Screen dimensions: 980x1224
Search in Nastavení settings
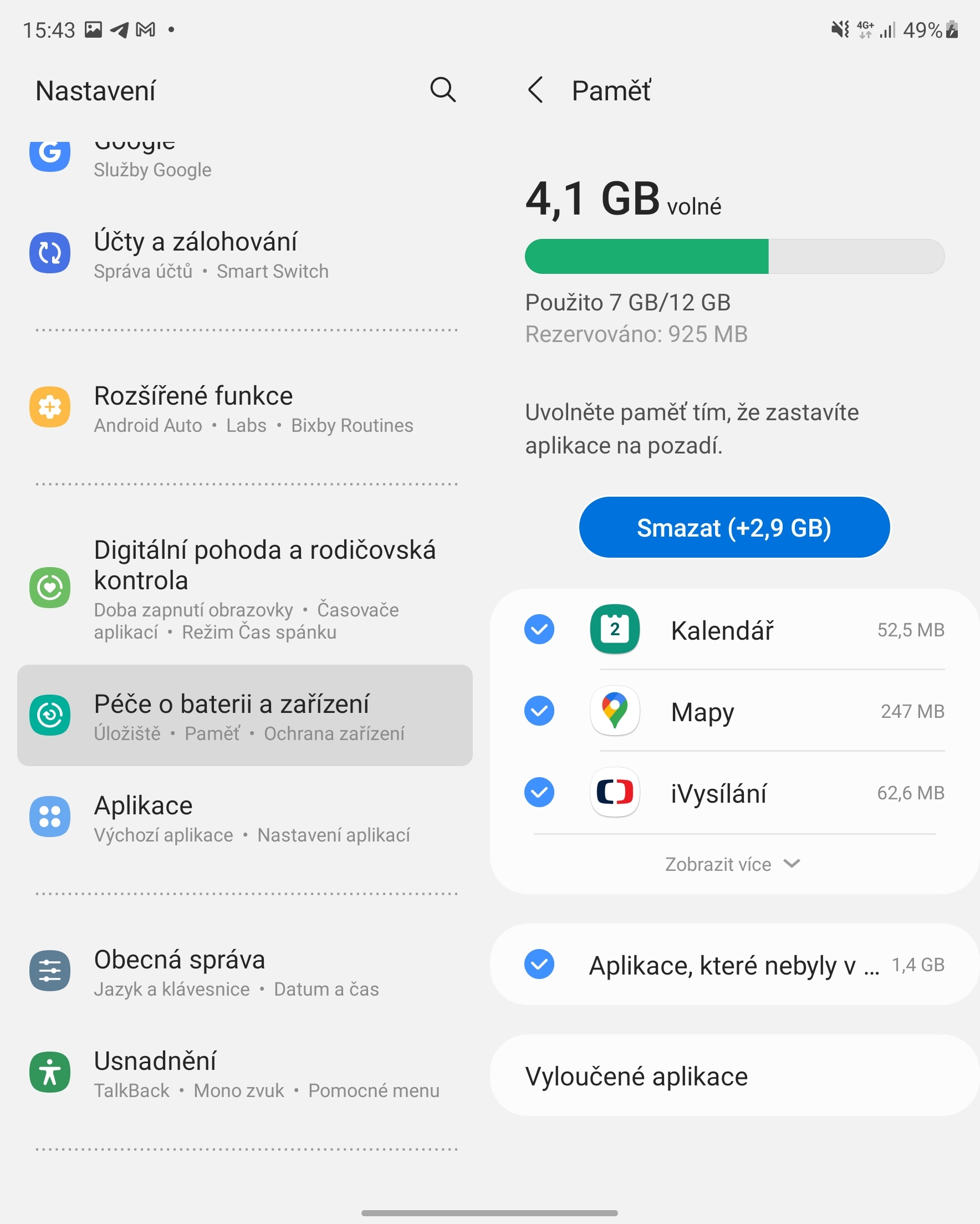pyautogui.click(x=442, y=90)
